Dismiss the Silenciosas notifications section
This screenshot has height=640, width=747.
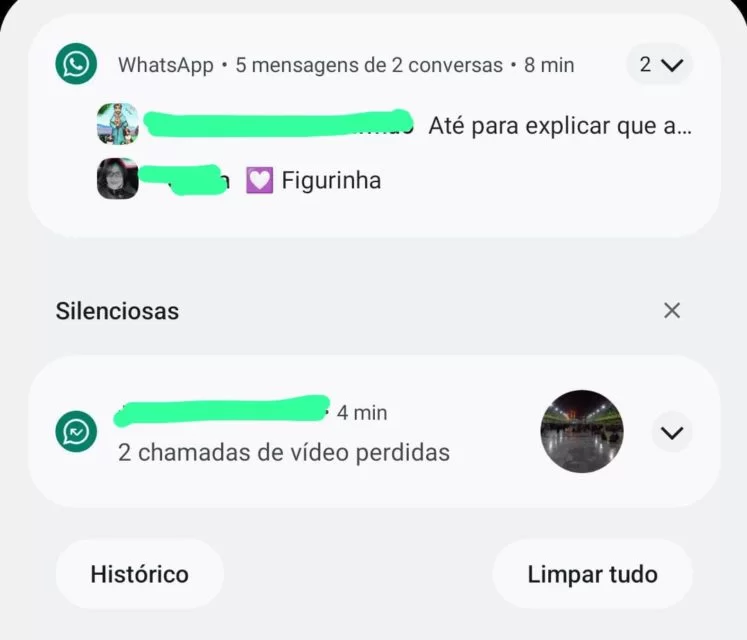tap(672, 310)
